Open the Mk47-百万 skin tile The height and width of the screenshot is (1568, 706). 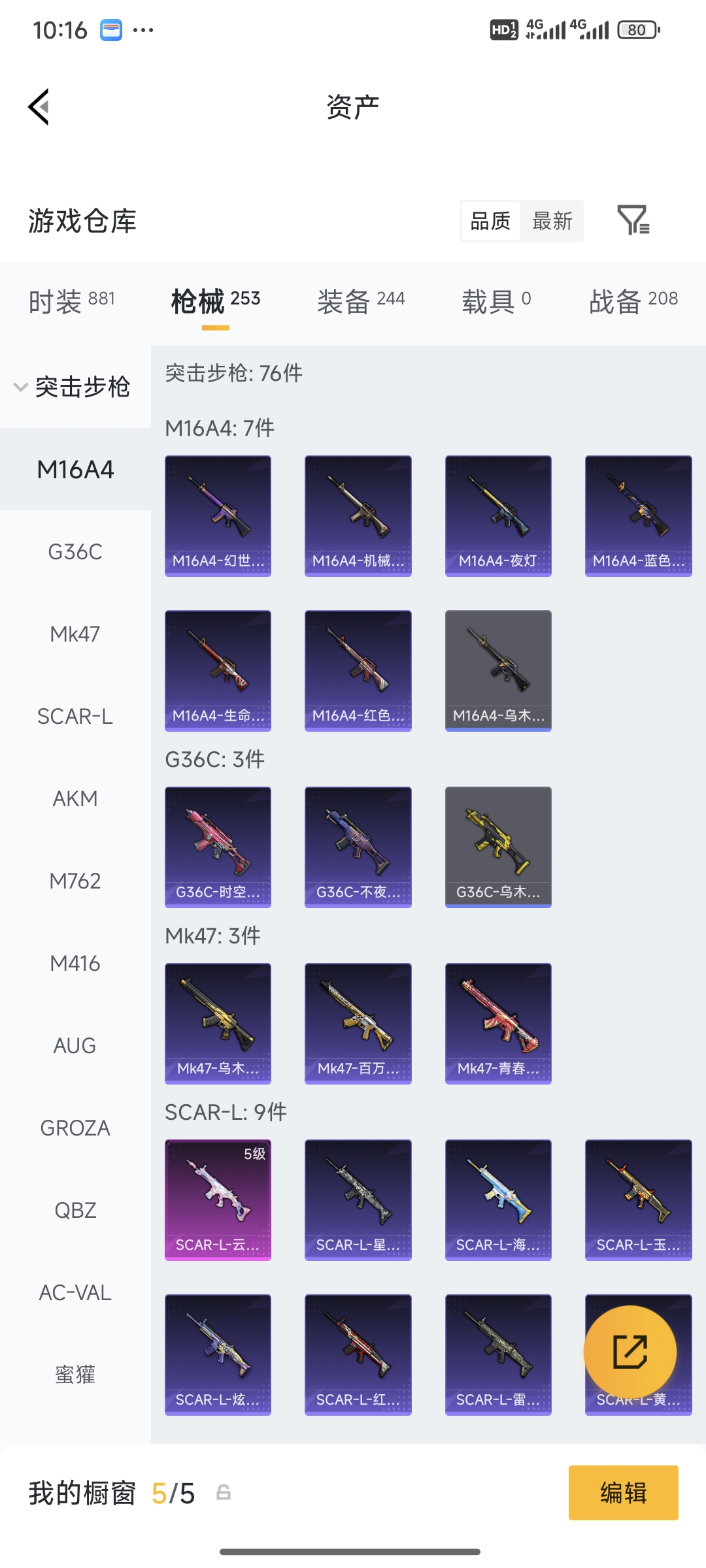[358, 1024]
